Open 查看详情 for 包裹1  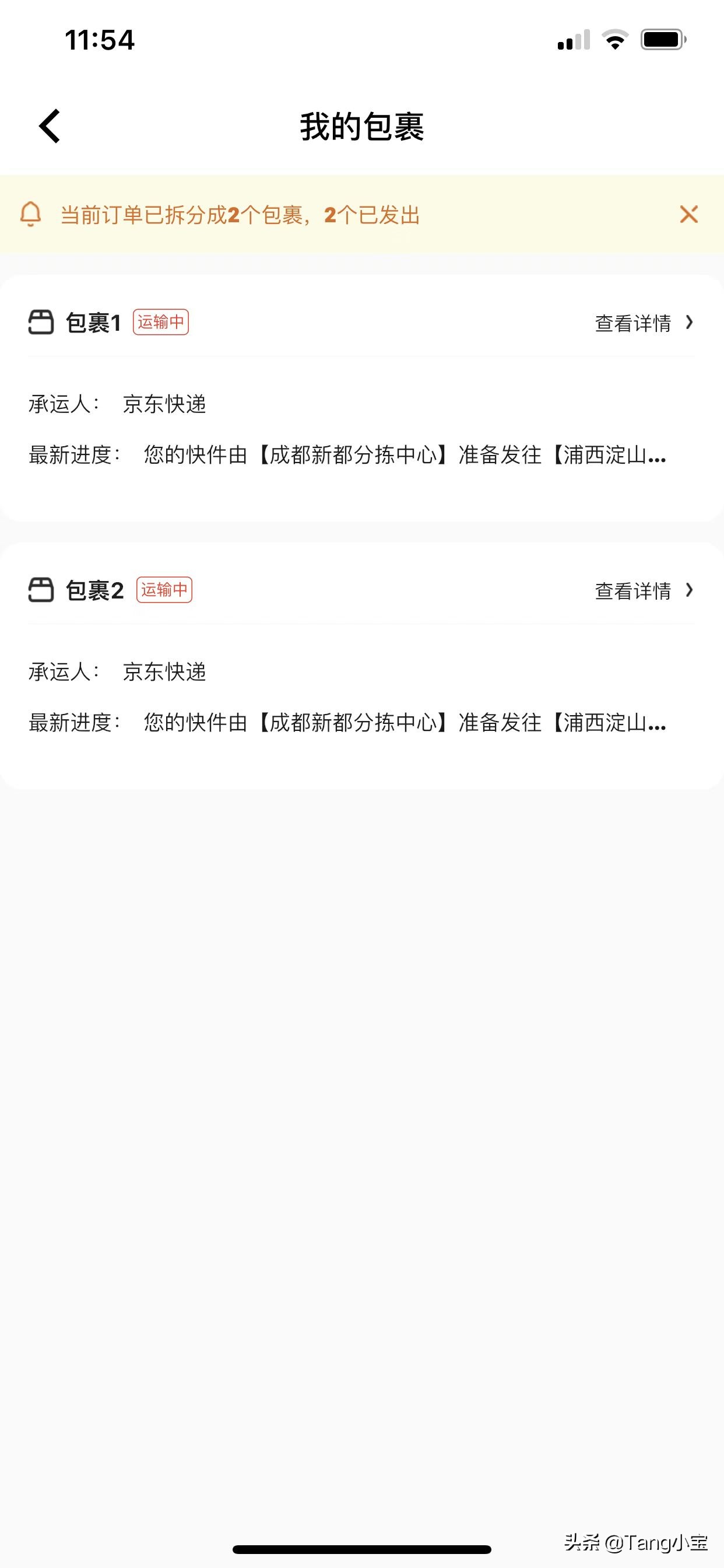[633, 323]
